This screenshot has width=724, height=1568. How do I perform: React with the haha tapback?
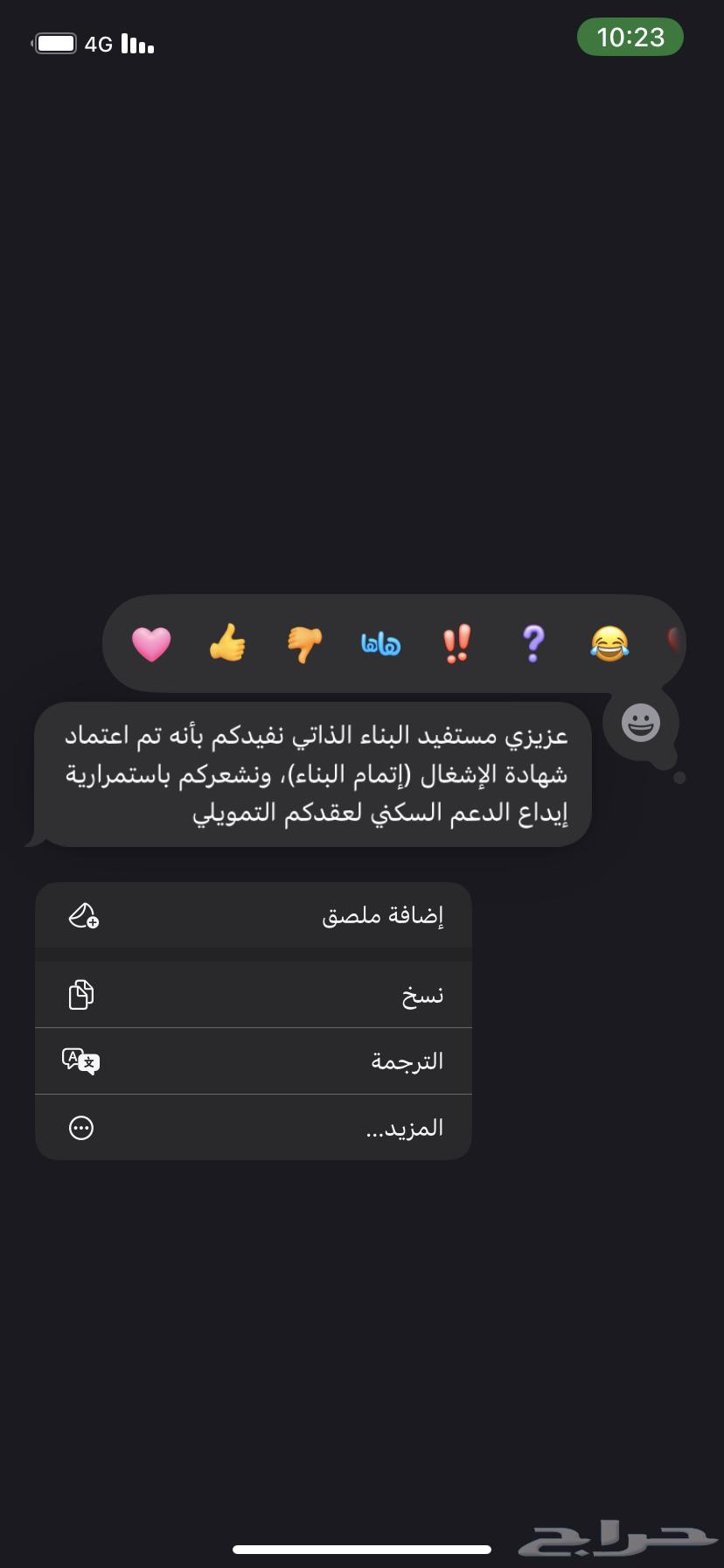(x=381, y=645)
